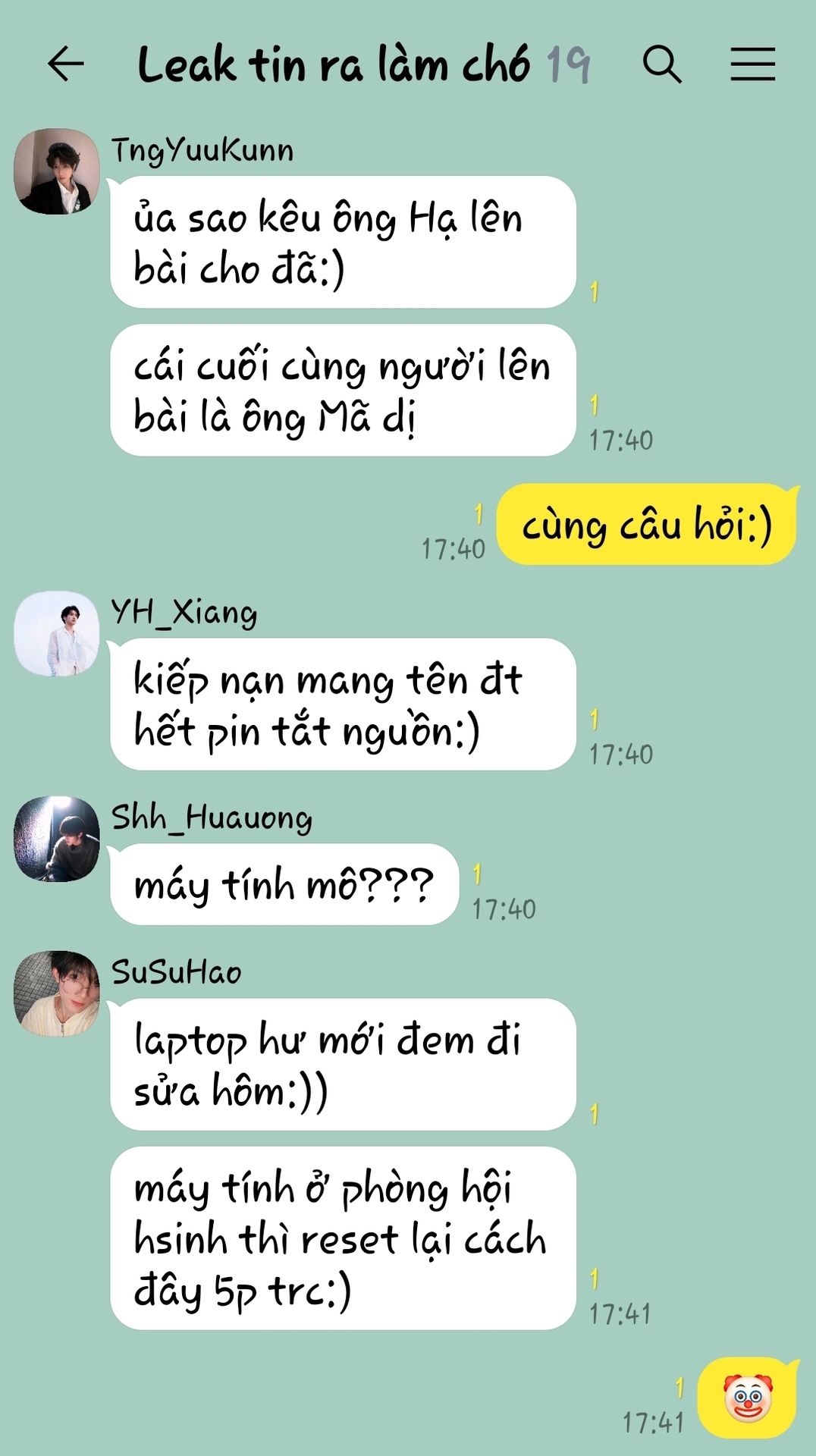Viewport: 816px width, 1456px height.
Task: Search within this chat
Action: coord(662,64)
